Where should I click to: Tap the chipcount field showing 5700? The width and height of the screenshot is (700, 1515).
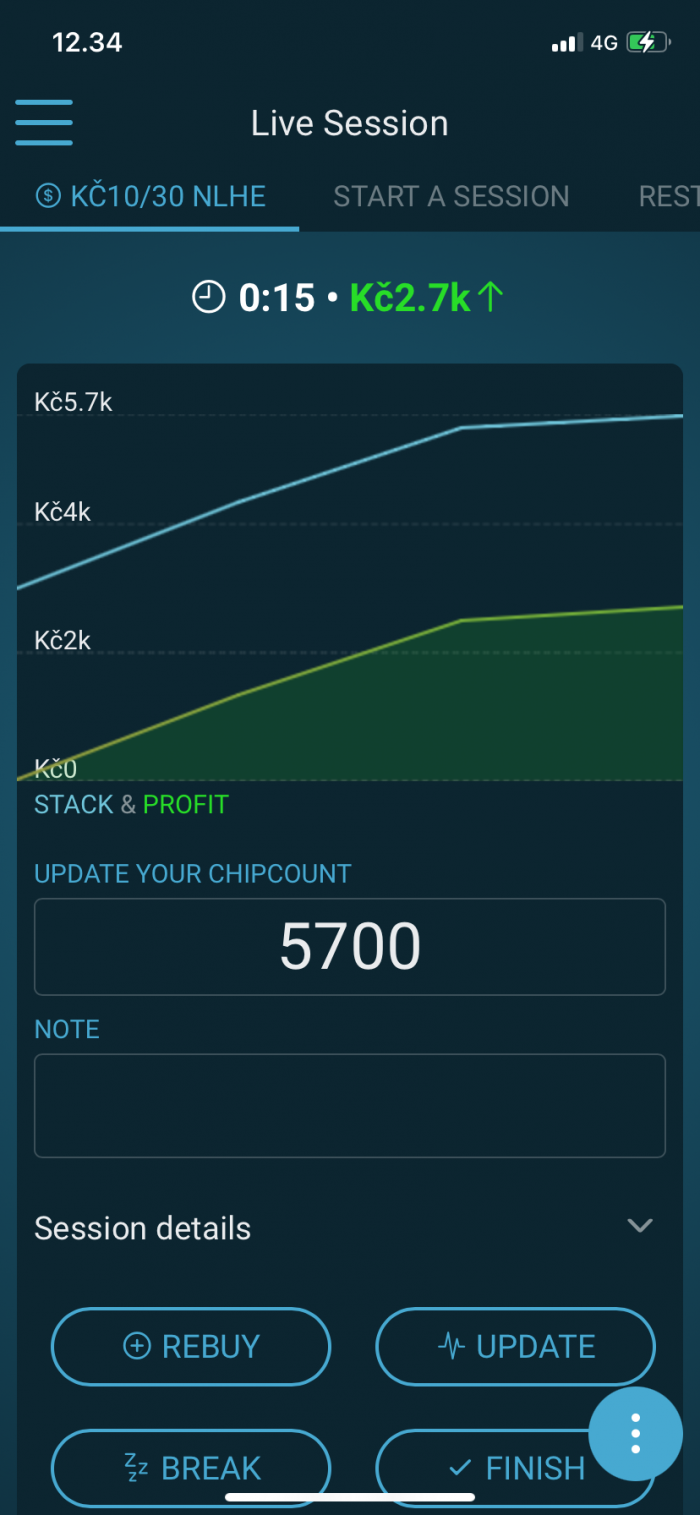tap(350, 947)
